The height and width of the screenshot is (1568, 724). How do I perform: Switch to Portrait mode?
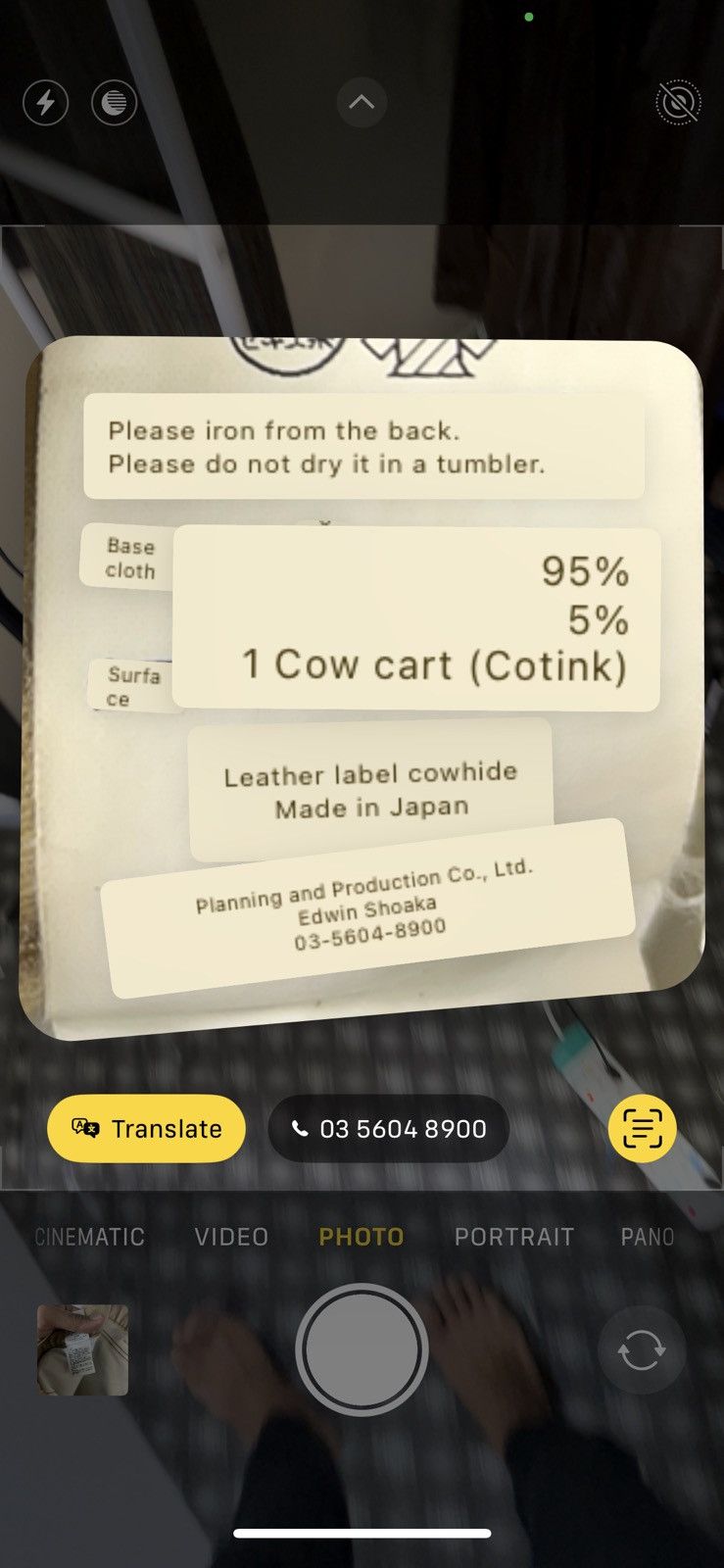pos(514,1237)
